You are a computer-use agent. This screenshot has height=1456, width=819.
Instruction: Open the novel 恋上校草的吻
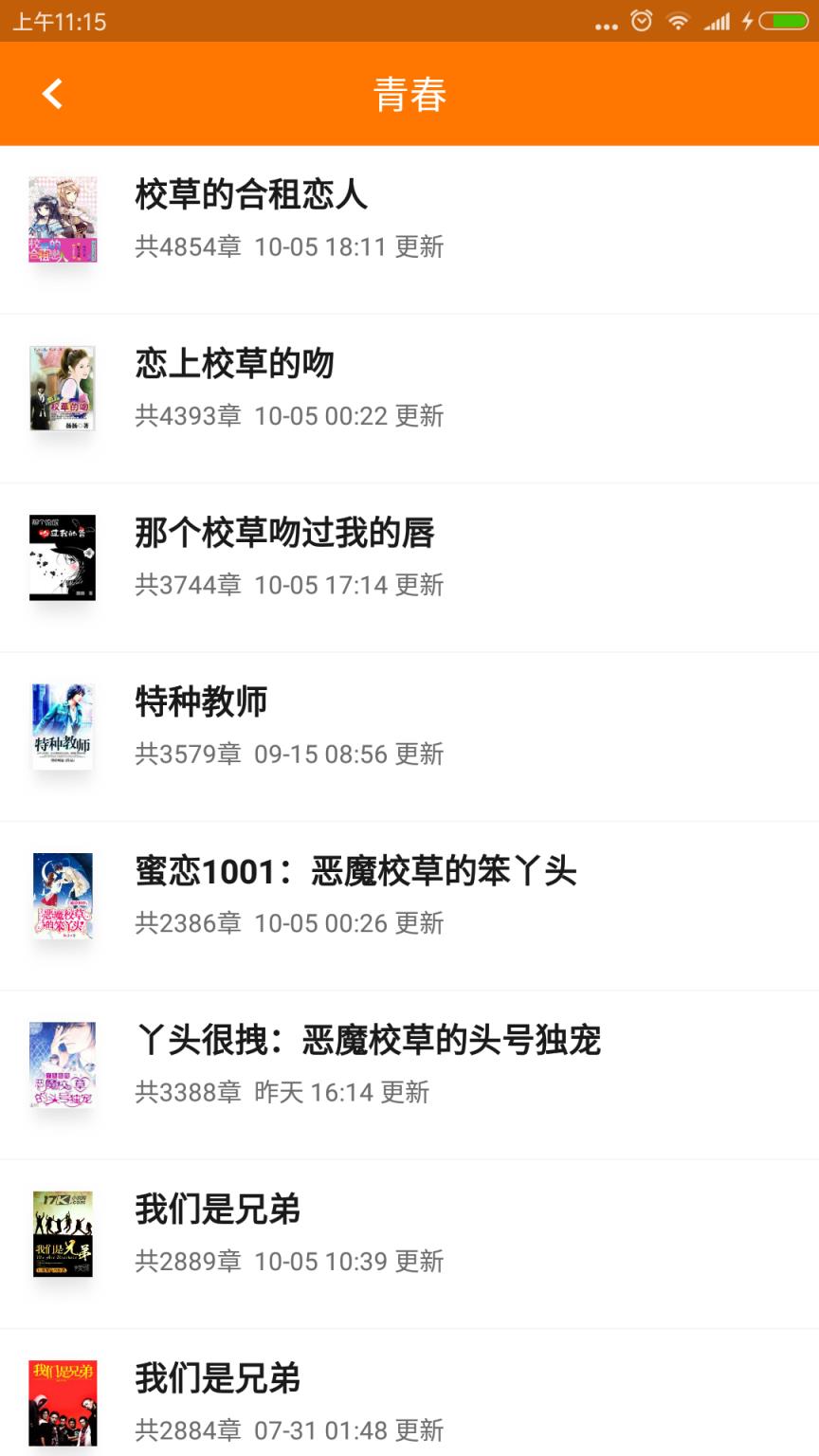pyautogui.click(x=233, y=364)
